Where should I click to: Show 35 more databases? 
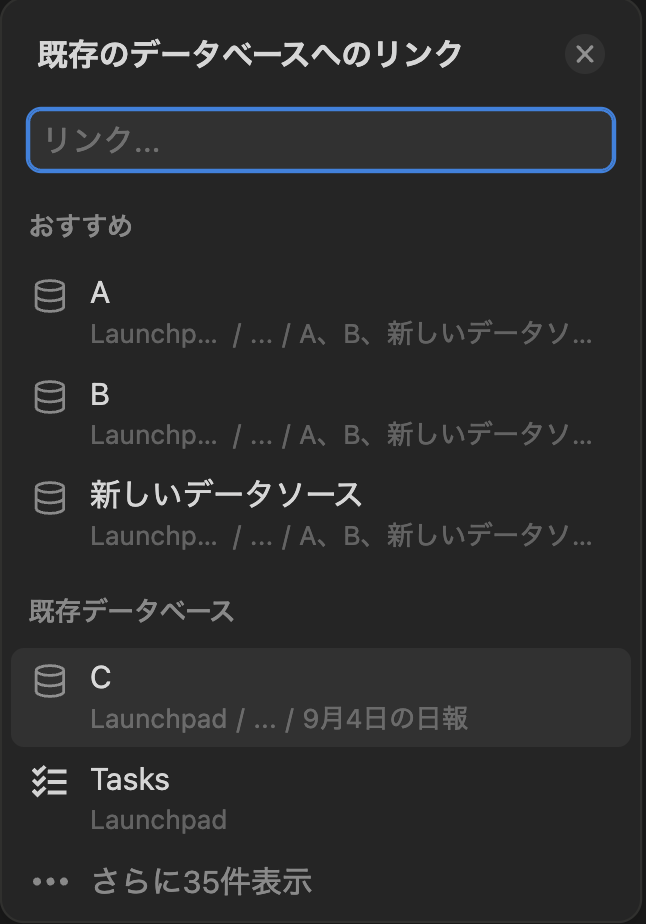point(200,882)
